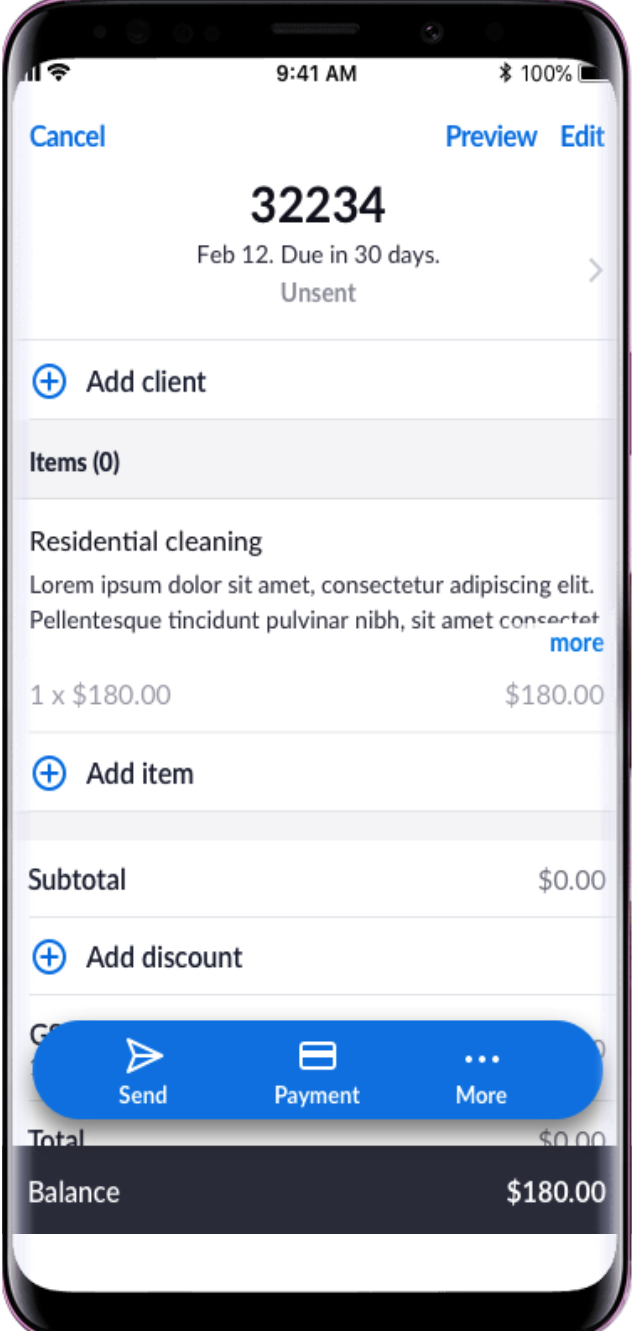
Task: Open the invoice Preview
Action: (491, 137)
